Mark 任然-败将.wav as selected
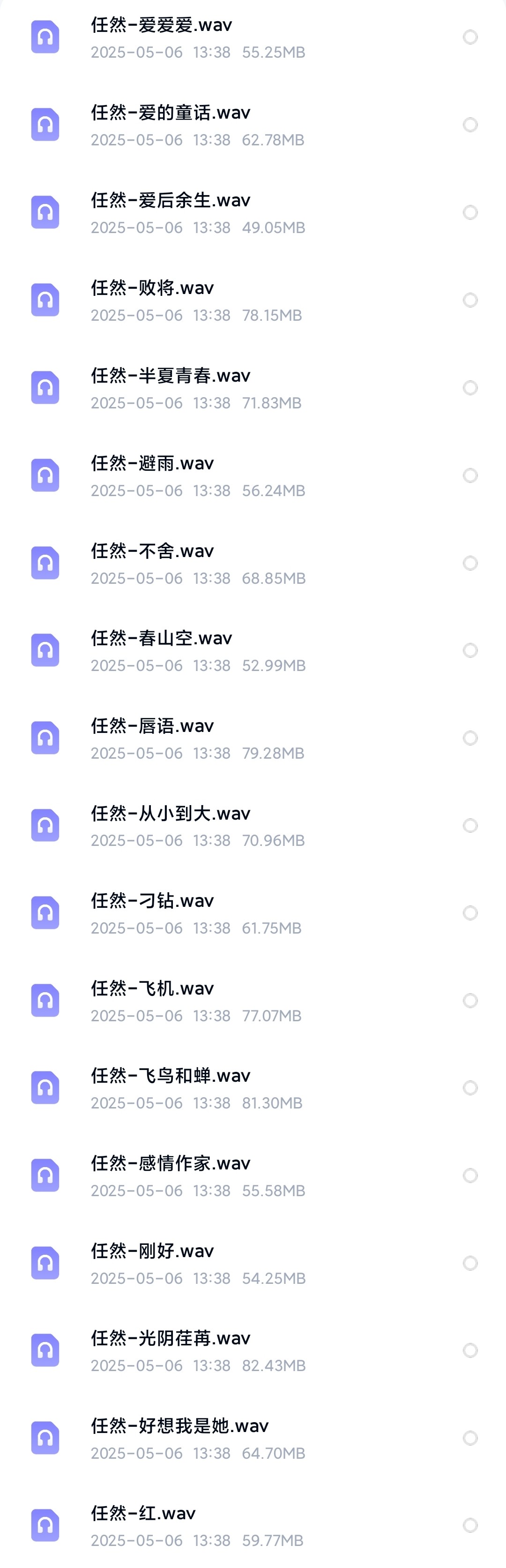The height and width of the screenshot is (1568, 506). point(470,300)
